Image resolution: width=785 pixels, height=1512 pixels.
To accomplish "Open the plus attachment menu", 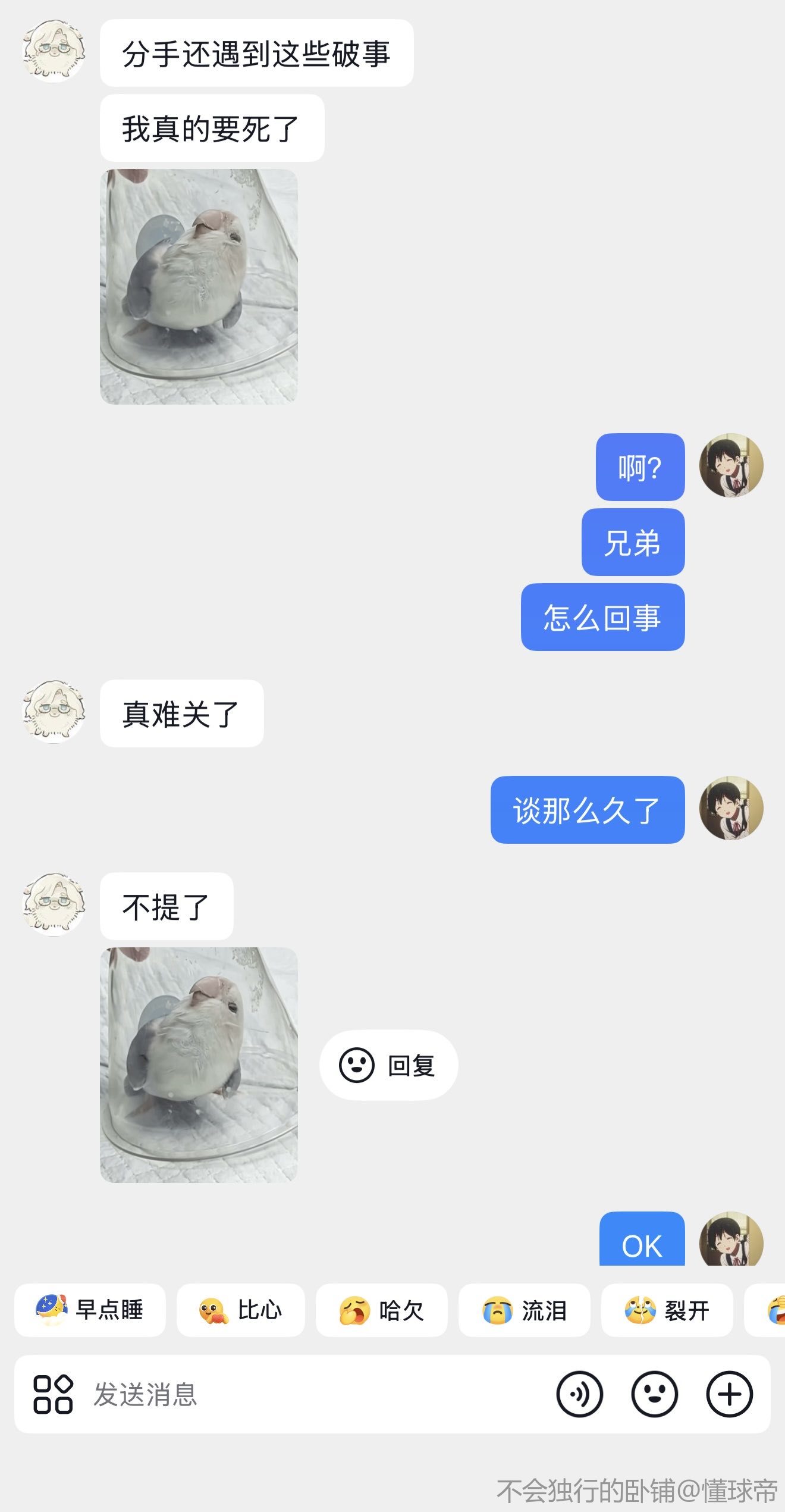I will [x=729, y=1394].
